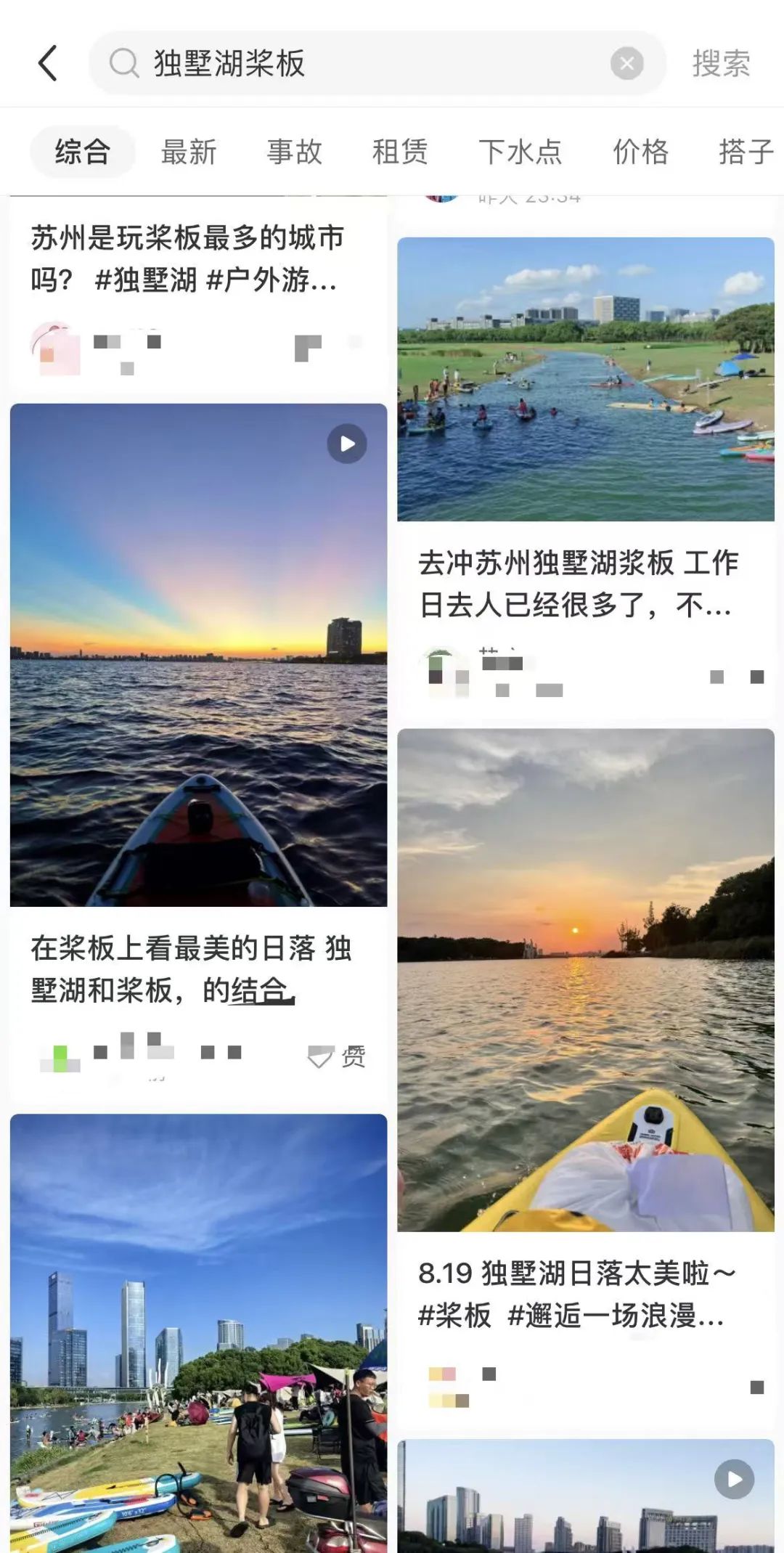The width and height of the screenshot is (784, 1553).
Task: Open post 苏州是玩桨板最多的城市吗
Action: pos(189,258)
